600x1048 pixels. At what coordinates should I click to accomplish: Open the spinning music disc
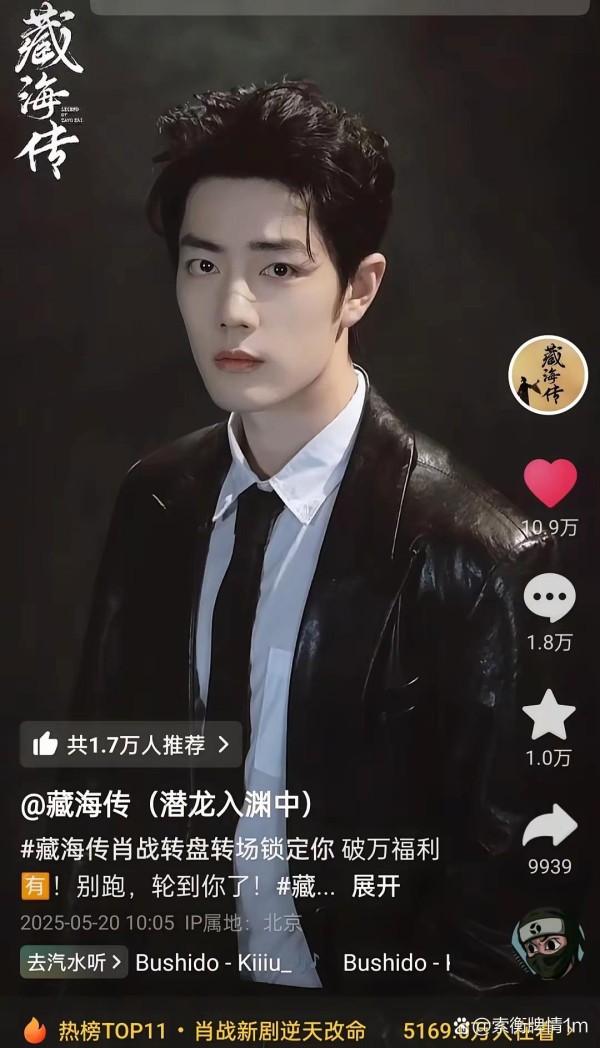point(547,944)
